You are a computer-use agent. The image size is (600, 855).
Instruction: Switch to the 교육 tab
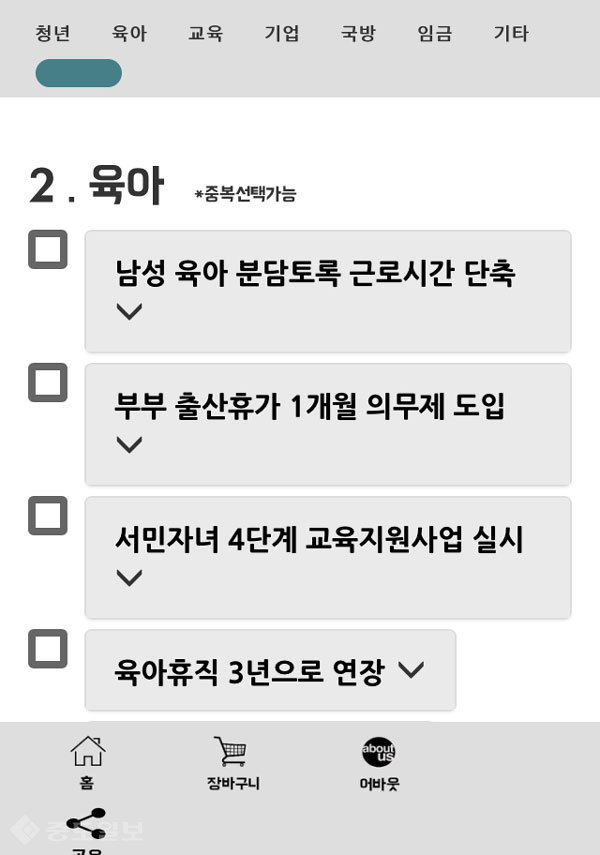[x=205, y=34]
